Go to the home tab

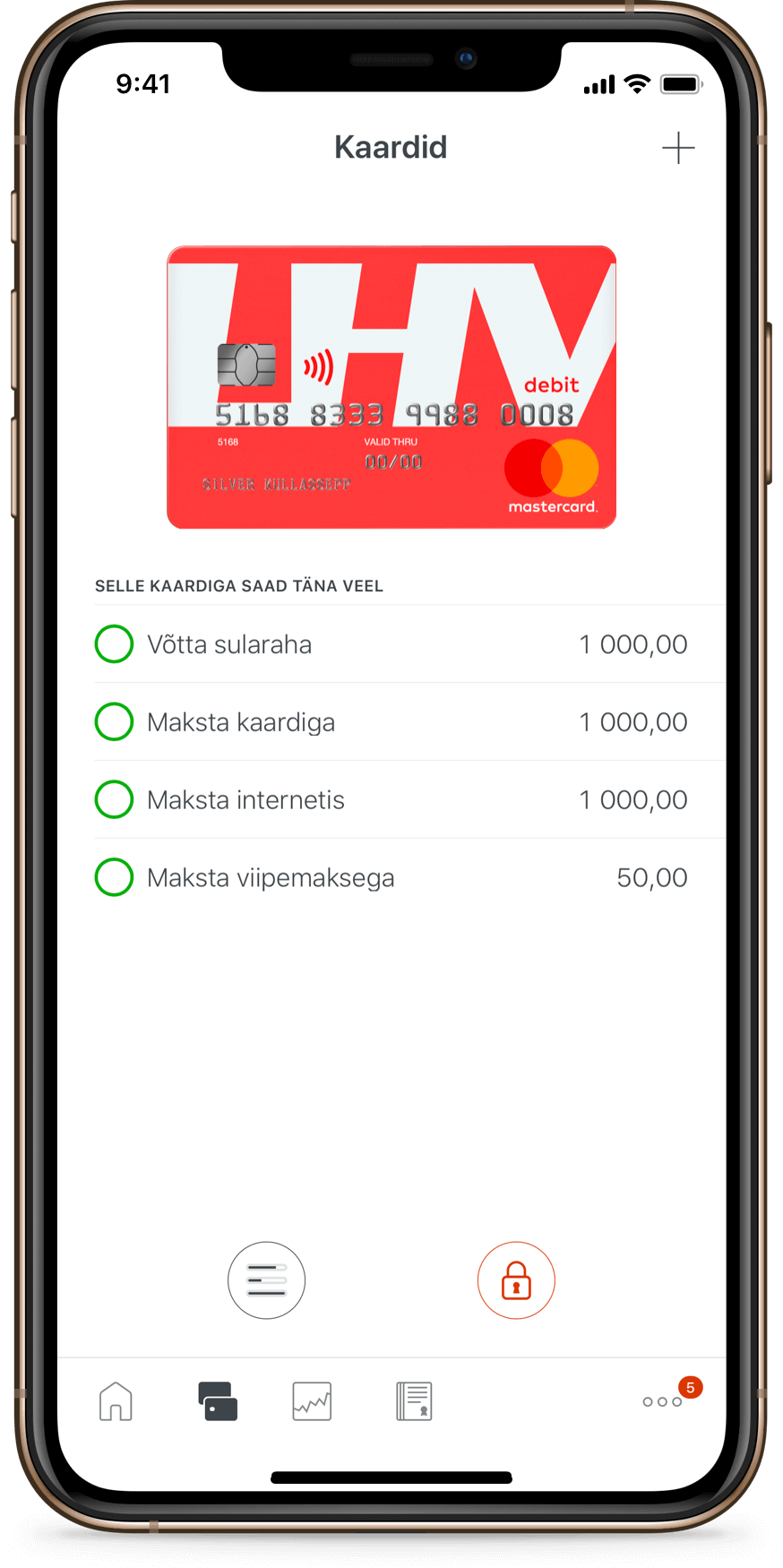(116, 1401)
